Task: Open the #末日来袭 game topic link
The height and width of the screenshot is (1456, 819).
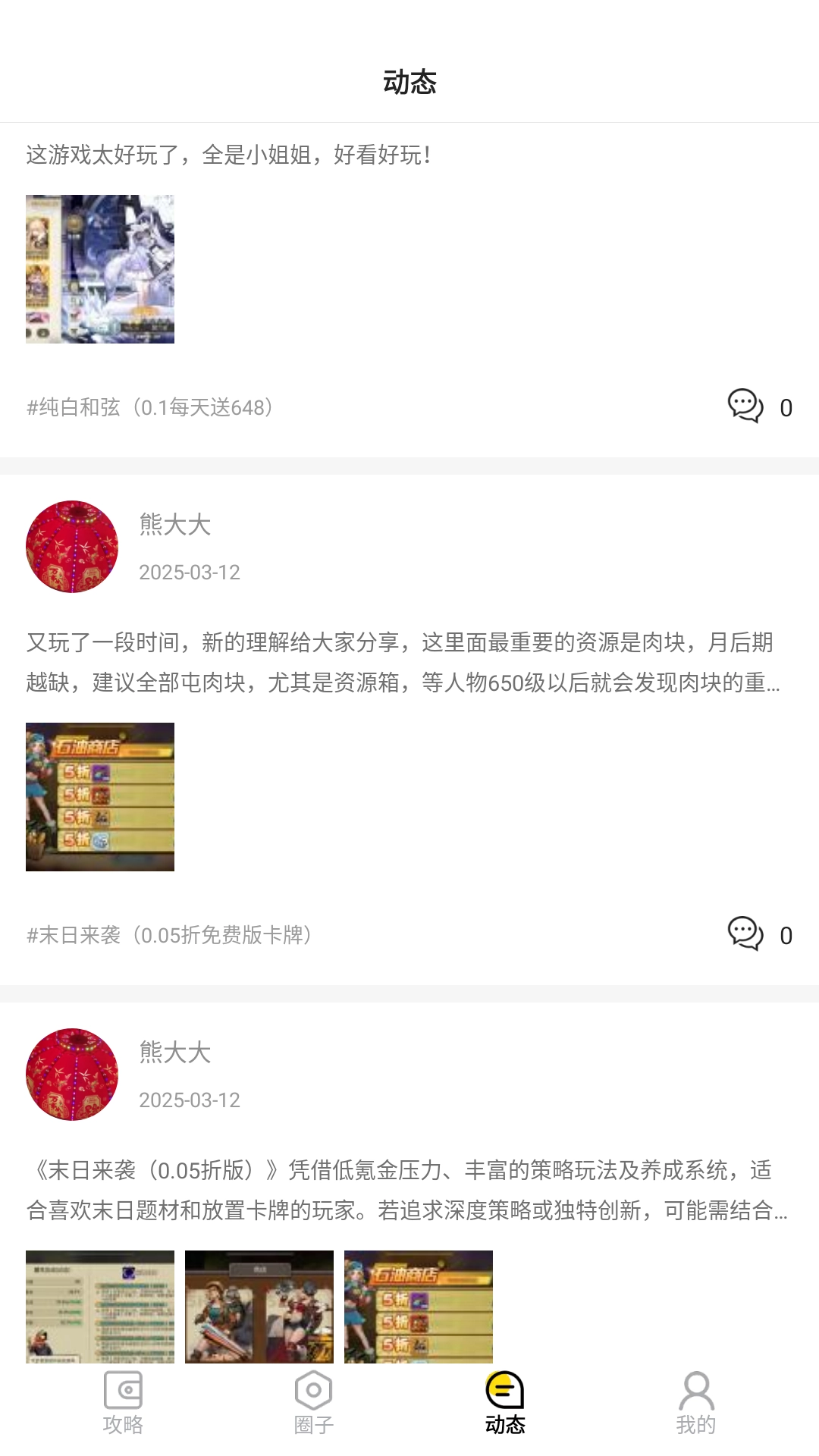Action: pyautogui.click(x=171, y=937)
